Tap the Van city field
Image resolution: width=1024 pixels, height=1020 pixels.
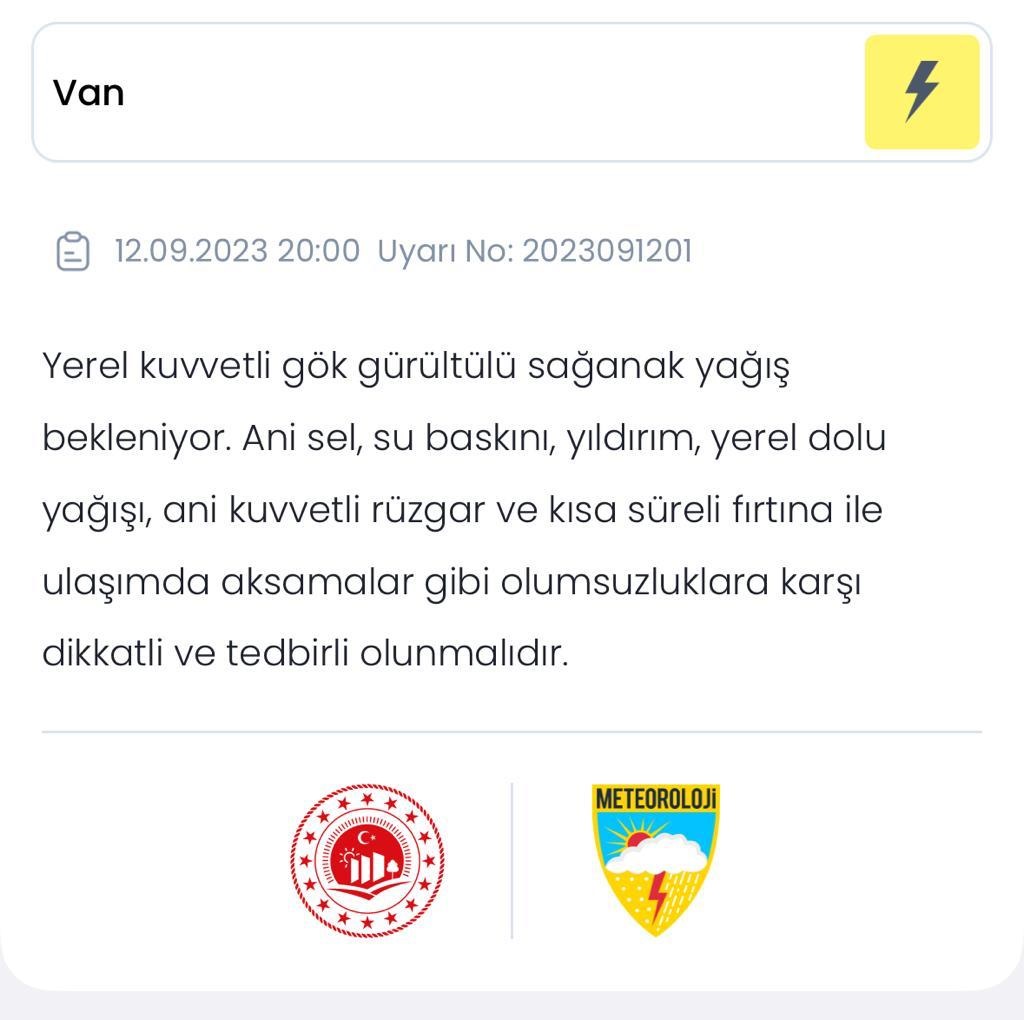pyautogui.click(x=440, y=93)
